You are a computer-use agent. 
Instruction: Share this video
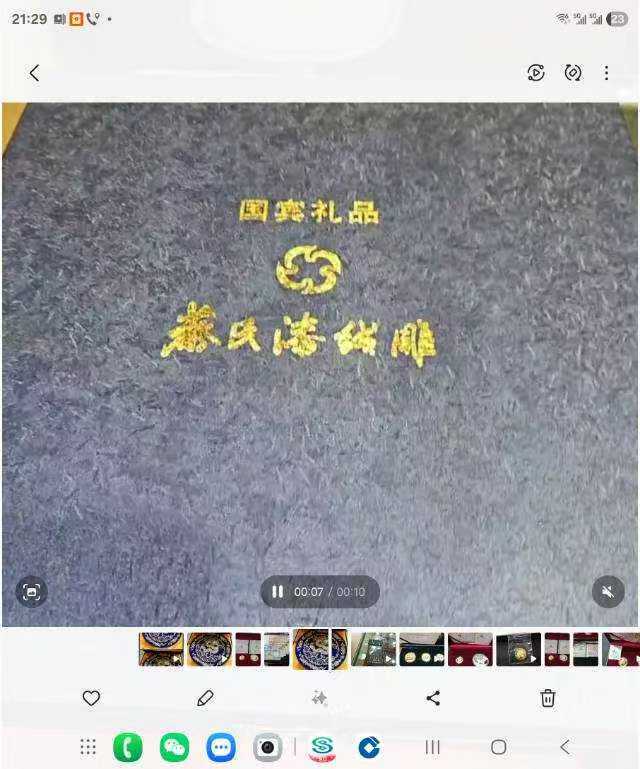click(433, 698)
